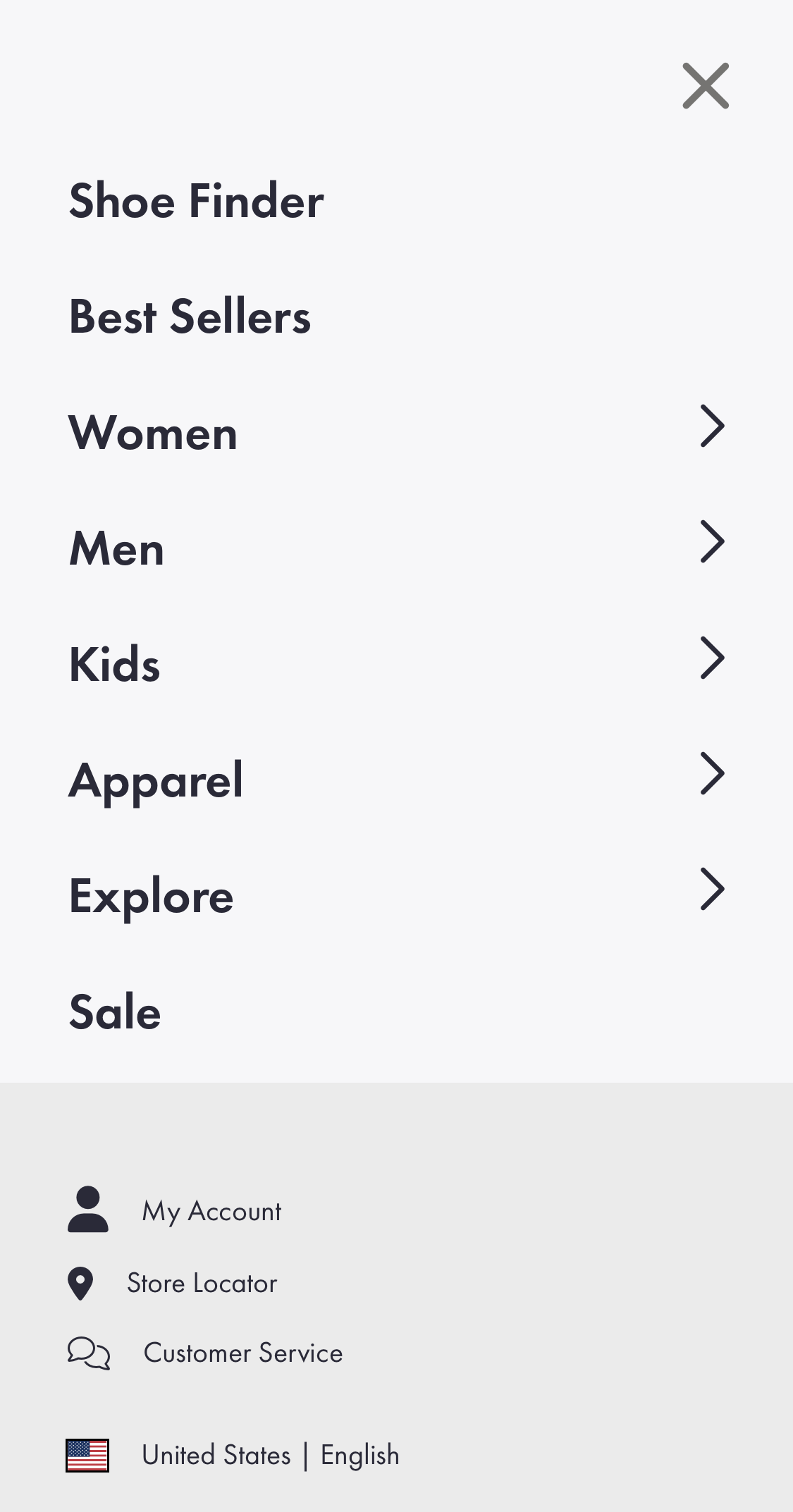Viewport: 793px width, 1512px height.
Task: Contact Customer Service
Action: pos(242,1353)
